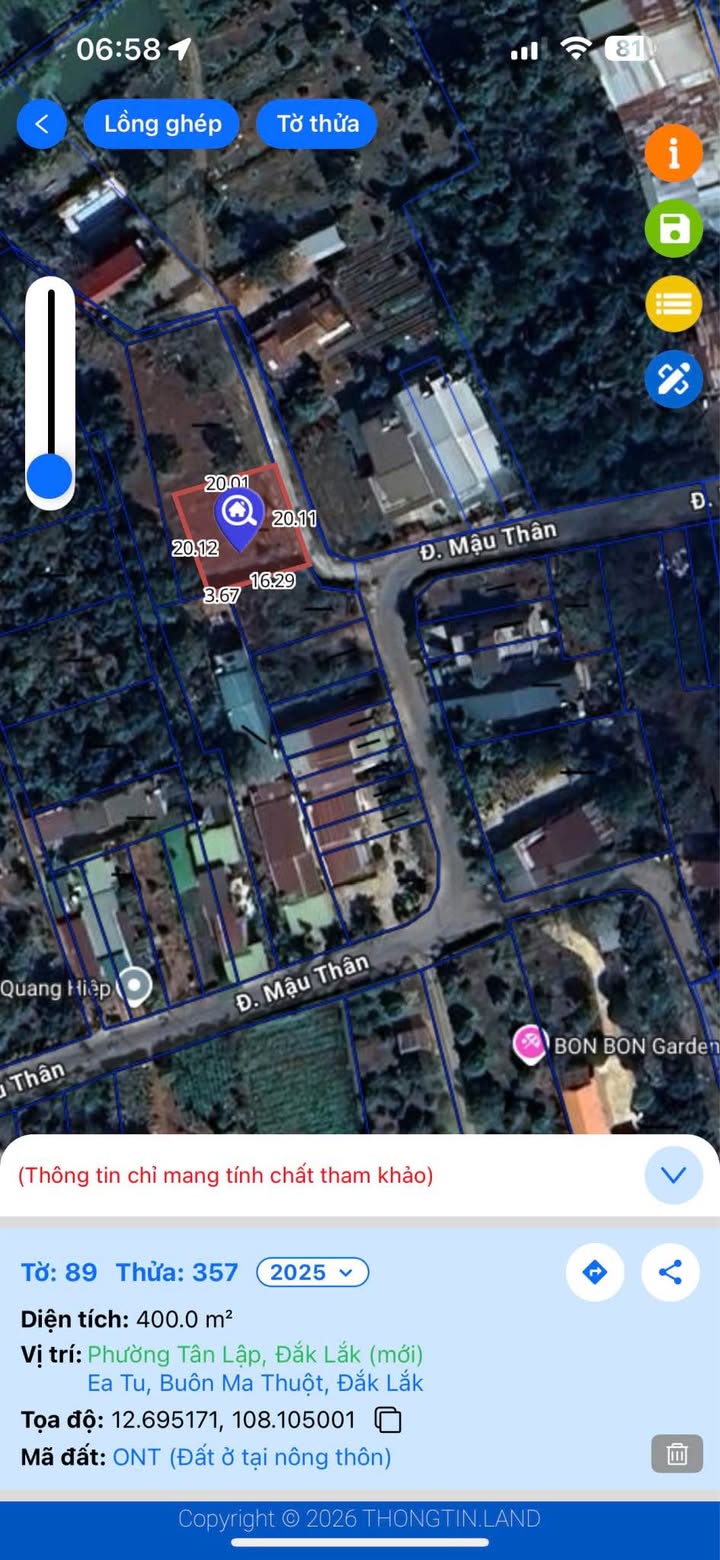Delete this parcel with the trash icon
This screenshot has width=720, height=1560.
point(677,1454)
